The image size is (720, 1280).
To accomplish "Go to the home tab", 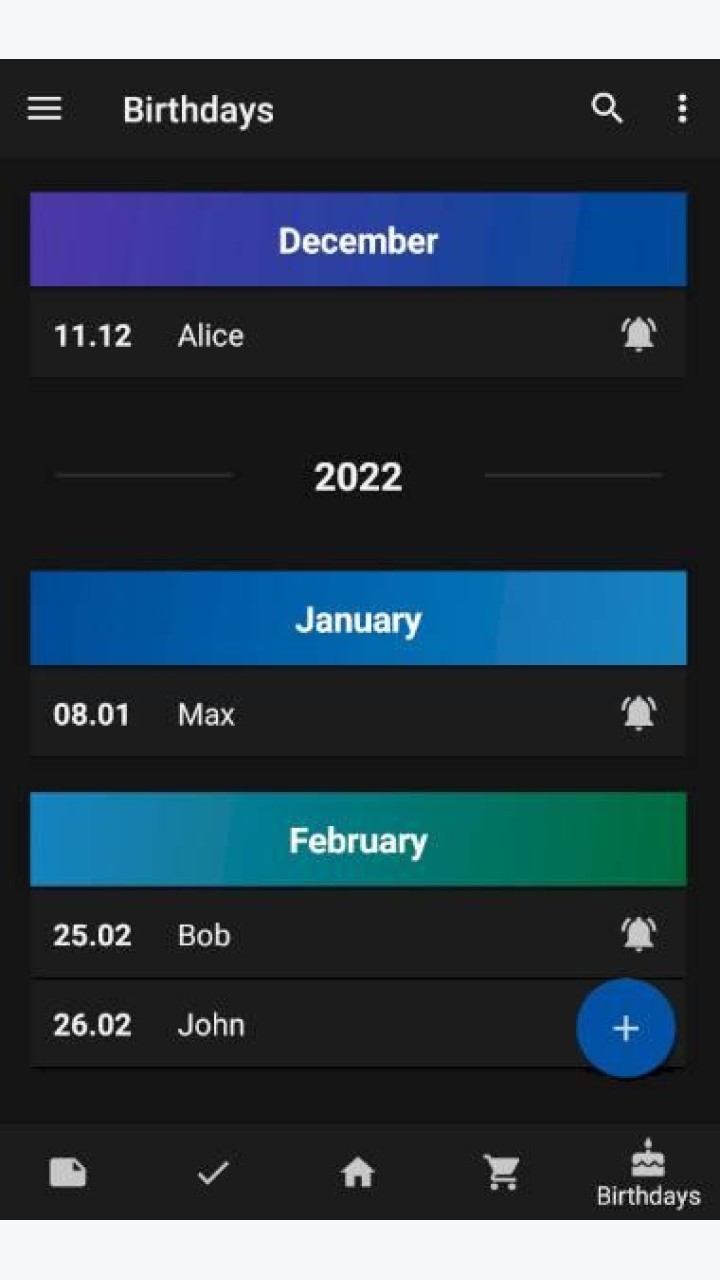I will coord(357,1172).
